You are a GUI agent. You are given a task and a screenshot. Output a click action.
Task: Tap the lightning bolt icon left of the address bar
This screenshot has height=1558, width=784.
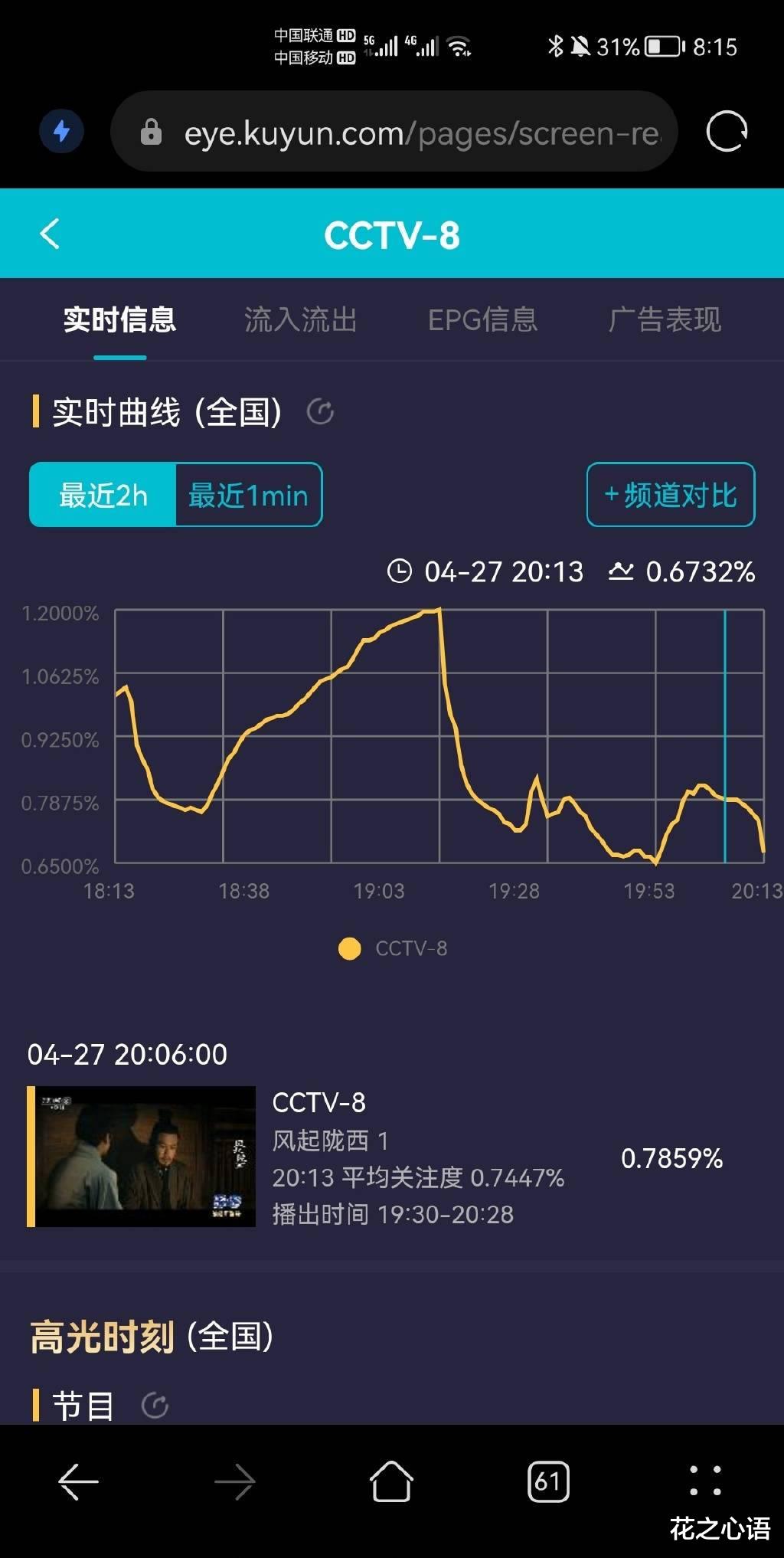click(x=61, y=130)
